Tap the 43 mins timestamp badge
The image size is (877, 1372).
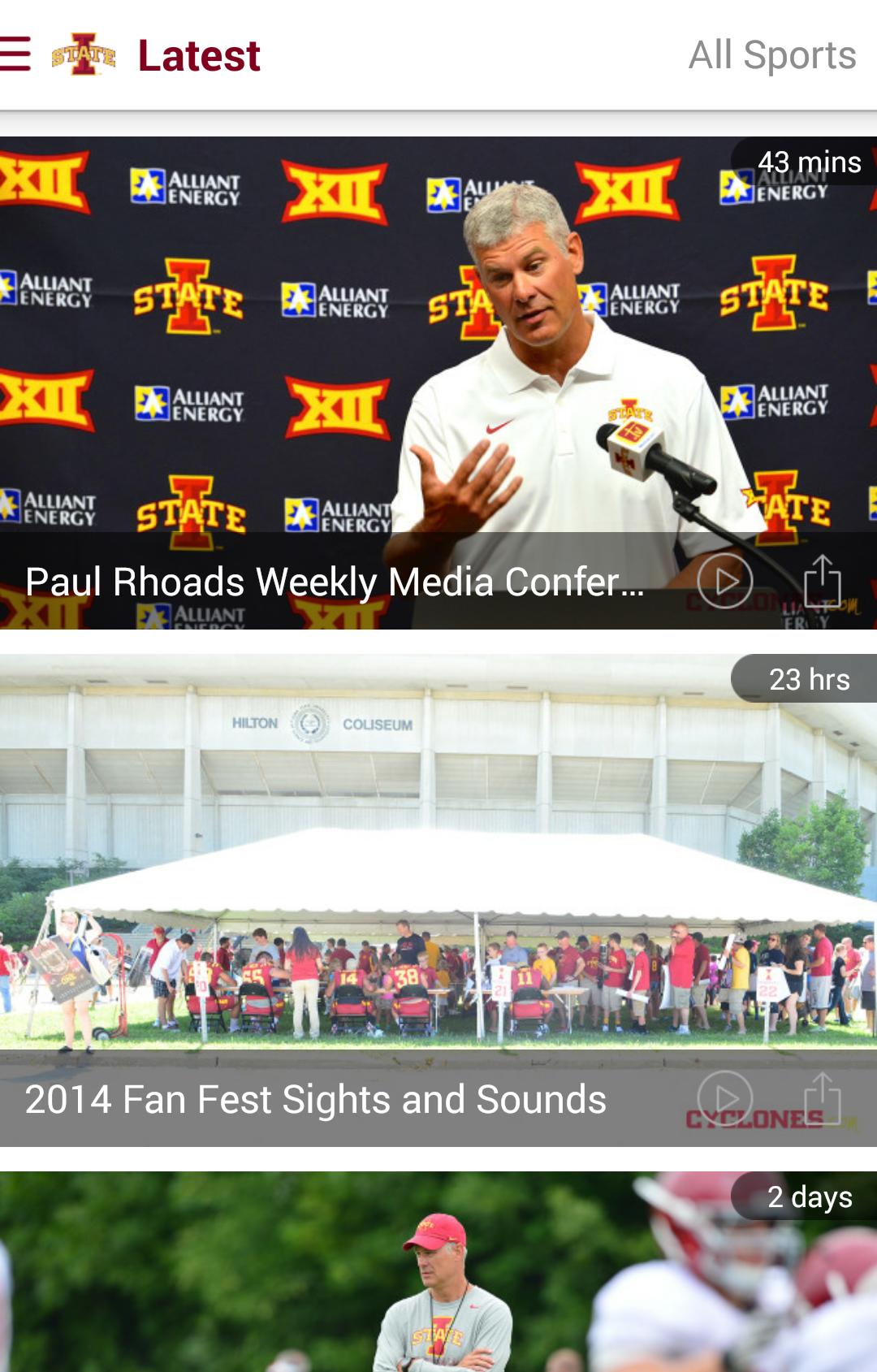pyautogui.click(x=809, y=162)
